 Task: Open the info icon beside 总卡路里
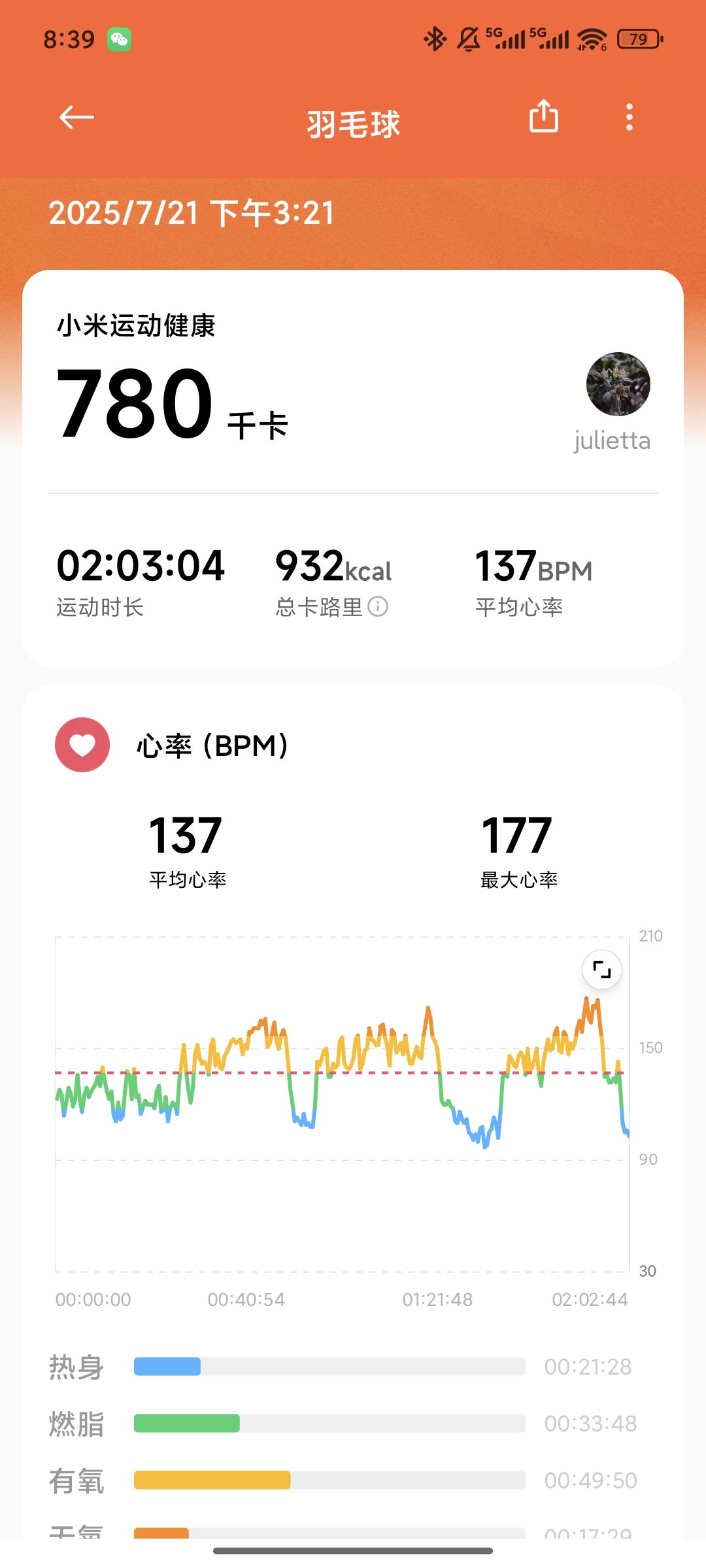click(x=378, y=606)
